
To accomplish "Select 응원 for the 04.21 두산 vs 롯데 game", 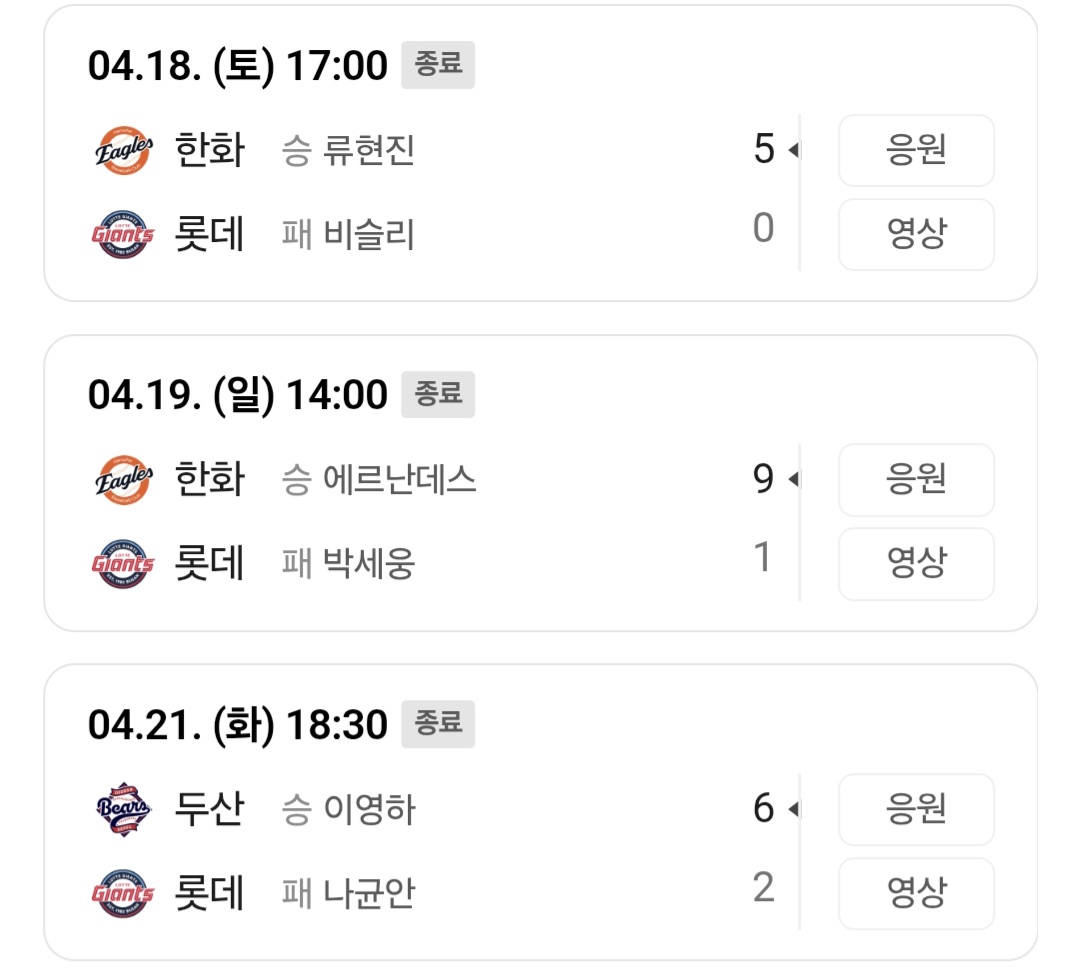I will pyautogui.click(x=915, y=809).
